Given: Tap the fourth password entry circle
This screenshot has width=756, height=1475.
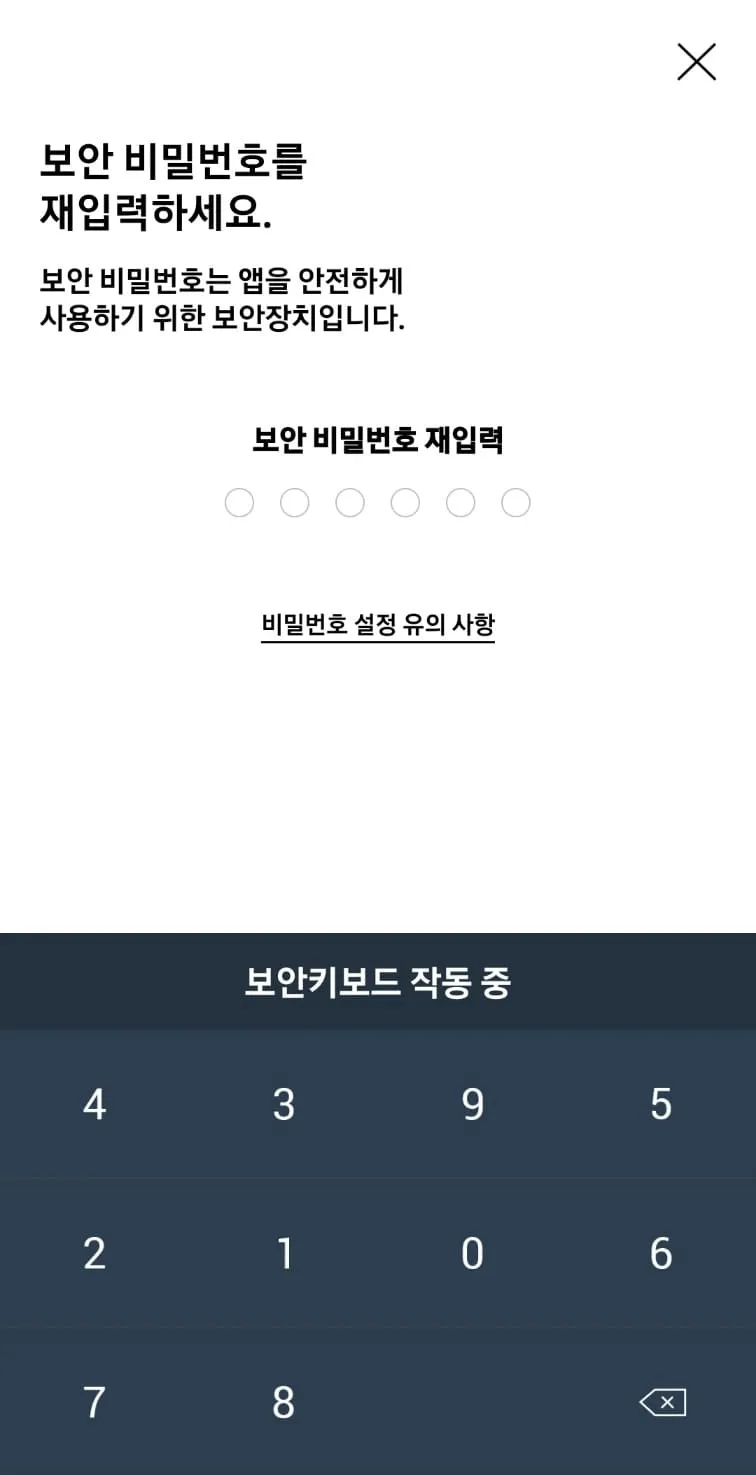Looking at the screenshot, I should pyautogui.click(x=405, y=503).
